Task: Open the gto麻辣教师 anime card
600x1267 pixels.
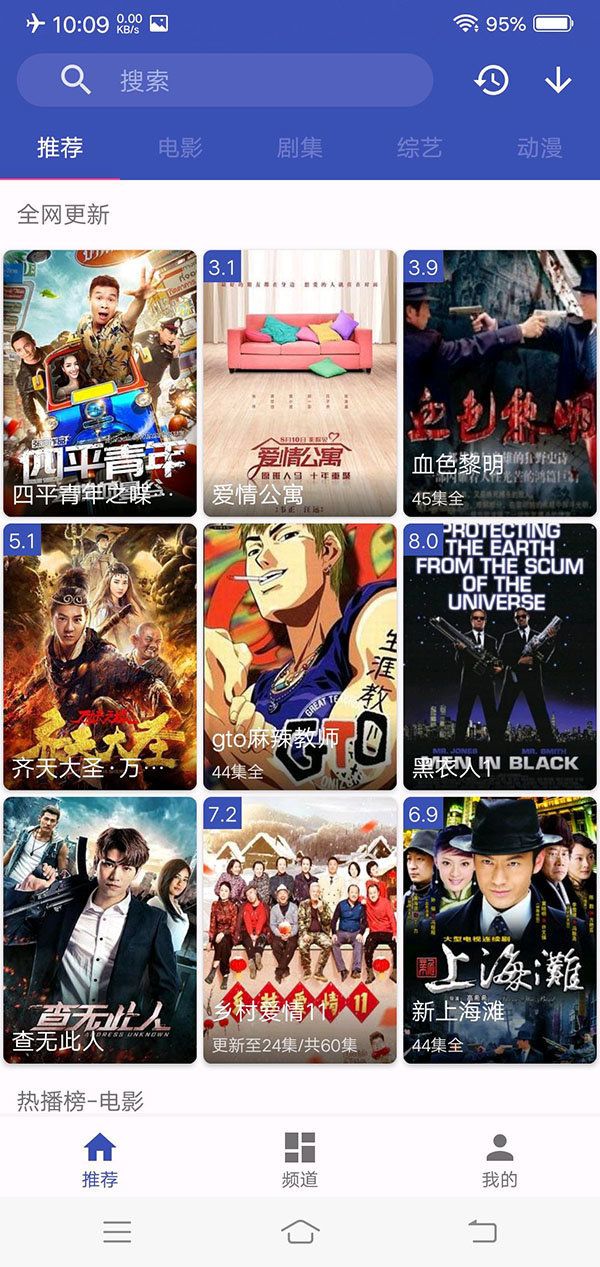Action: [x=300, y=657]
